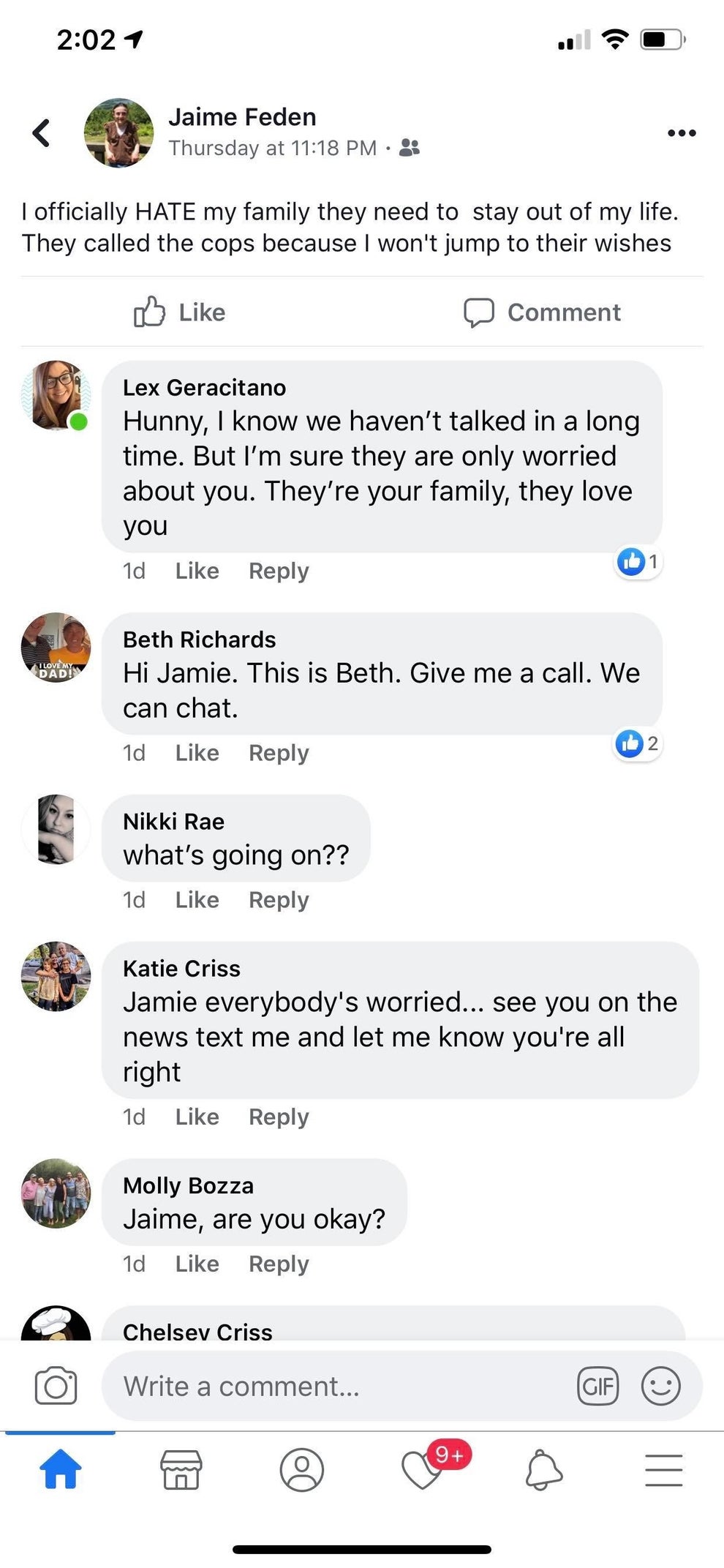The height and width of the screenshot is (1568, 724).
Task: Reply to Nikki Rae's comment
Action: [279, 900]
